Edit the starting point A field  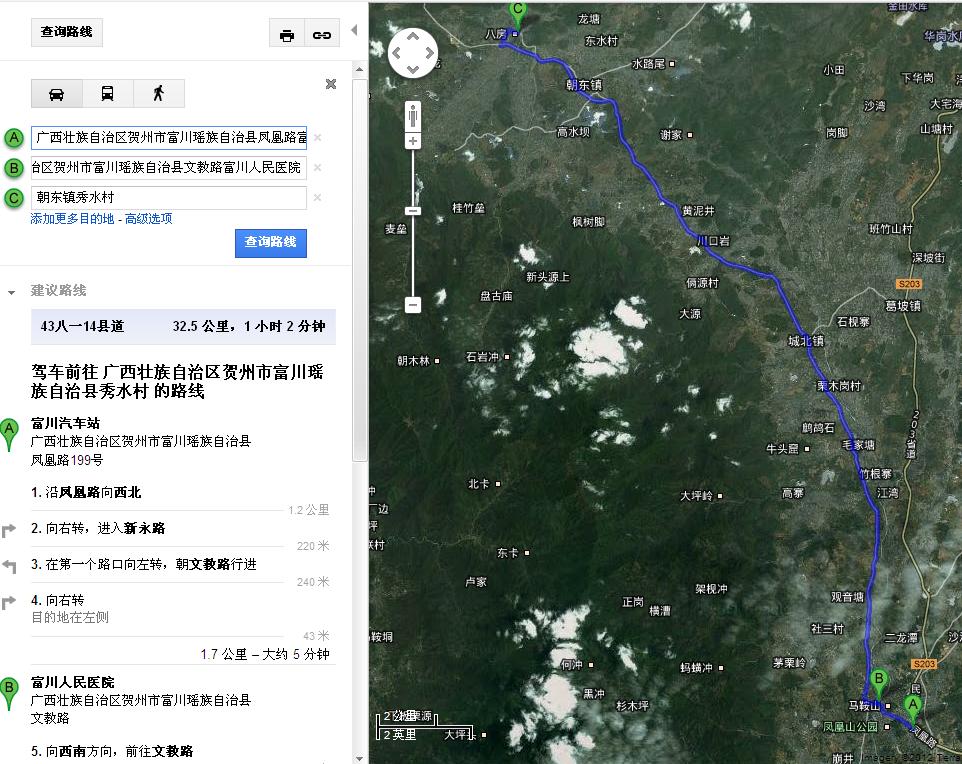tap(169, 137)
